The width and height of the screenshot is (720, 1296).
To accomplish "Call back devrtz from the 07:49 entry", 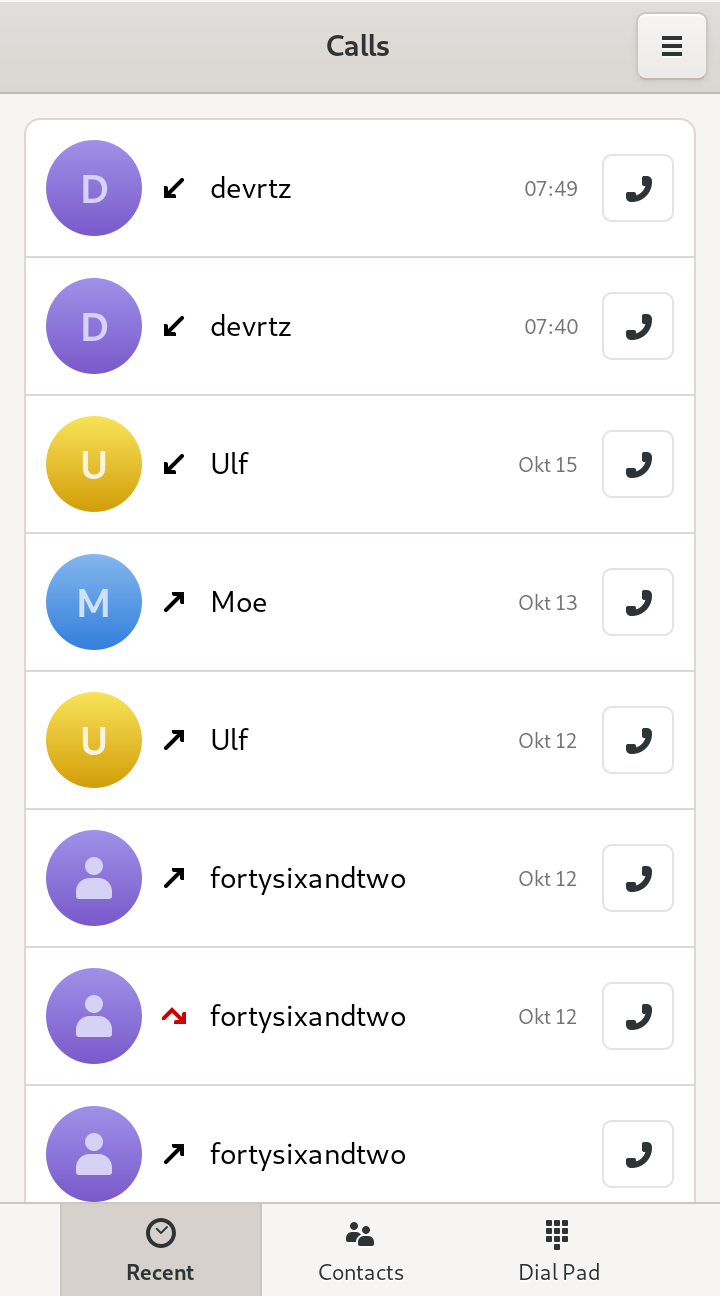I will 638,188.
